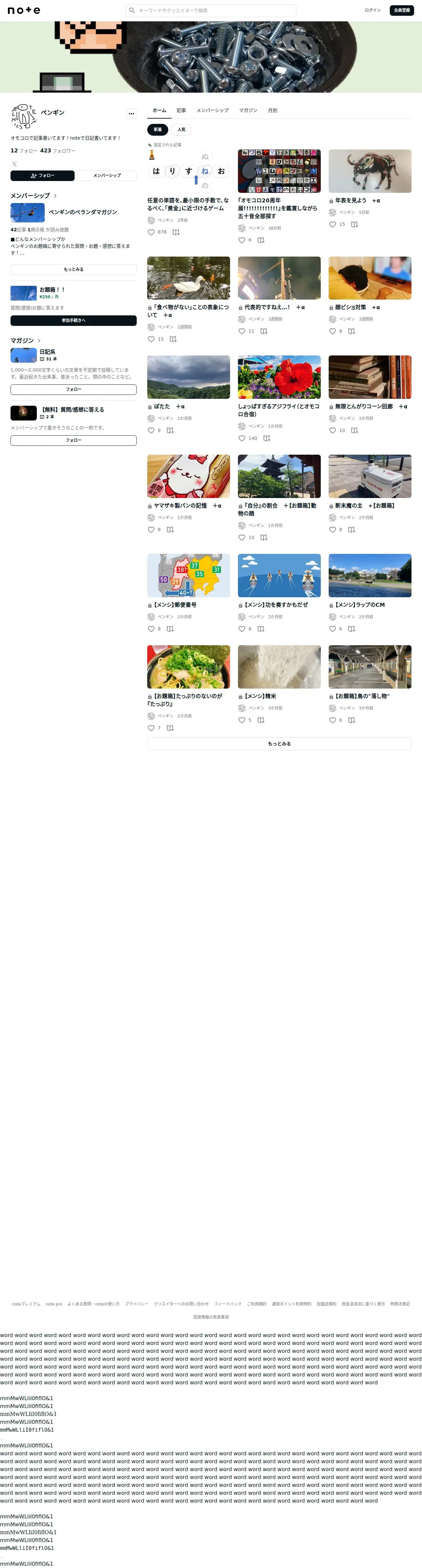The width and height of the screenshot is (422, 1568).
Task: Switch to the マガジン tab
Action: click(248, 111)
